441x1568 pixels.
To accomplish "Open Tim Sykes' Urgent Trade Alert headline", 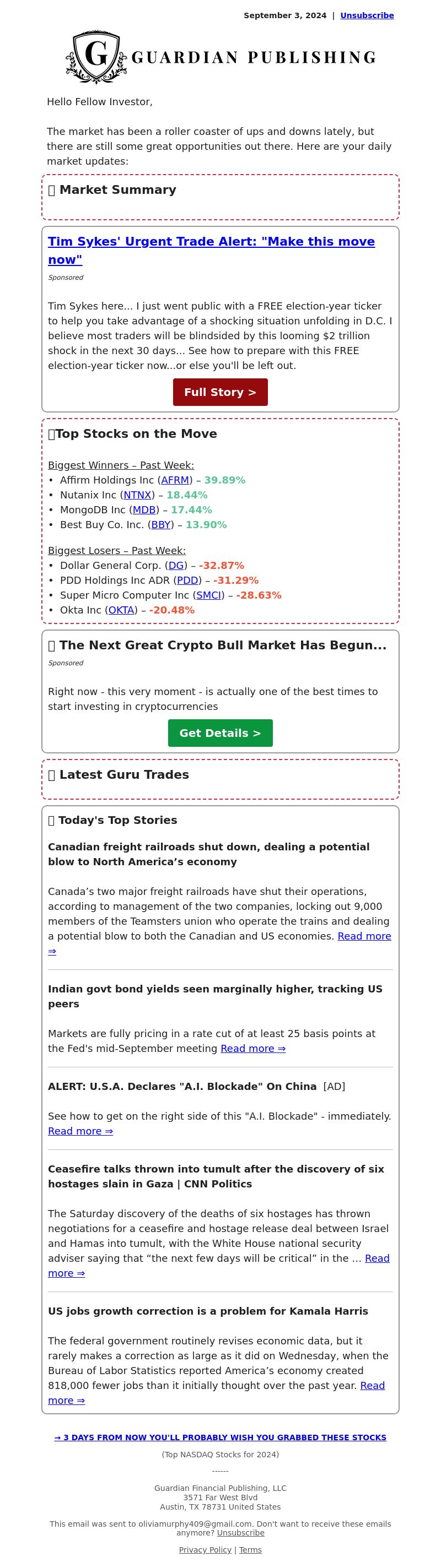I will [x=211, y=242].
